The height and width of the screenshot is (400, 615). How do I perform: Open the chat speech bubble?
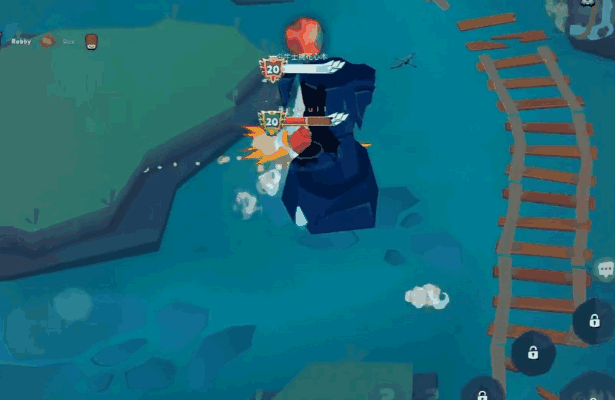[605, 269]
